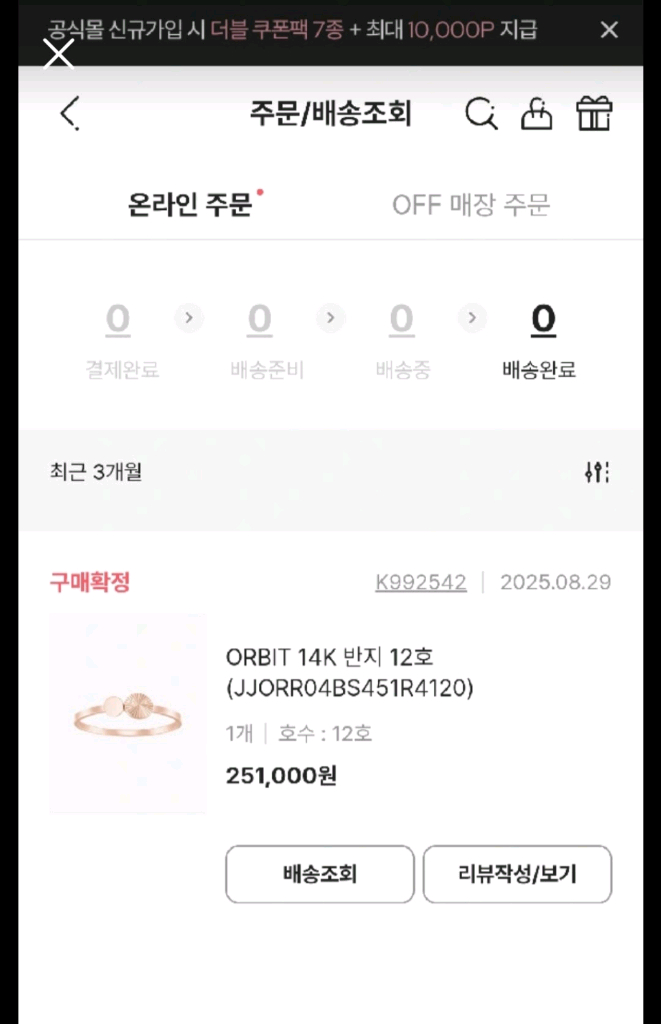
Task: Tap the 배송조회 button
Action: pyautogui.click(x=320, y=874)
